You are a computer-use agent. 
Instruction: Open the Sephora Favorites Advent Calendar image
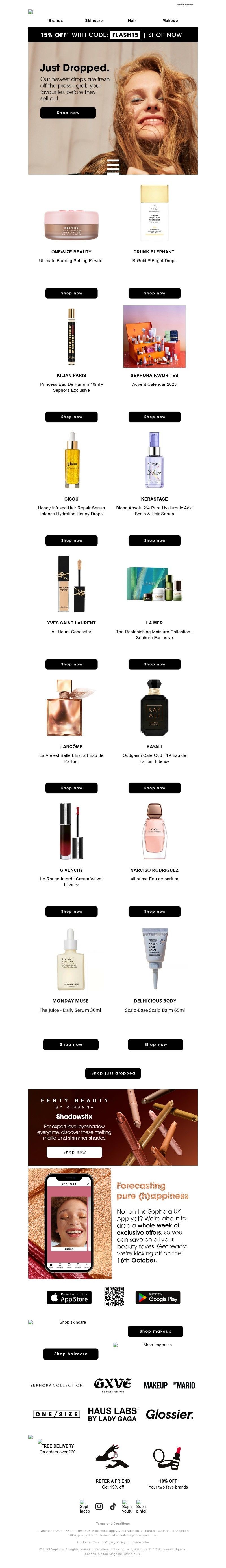tap(154, 336)
